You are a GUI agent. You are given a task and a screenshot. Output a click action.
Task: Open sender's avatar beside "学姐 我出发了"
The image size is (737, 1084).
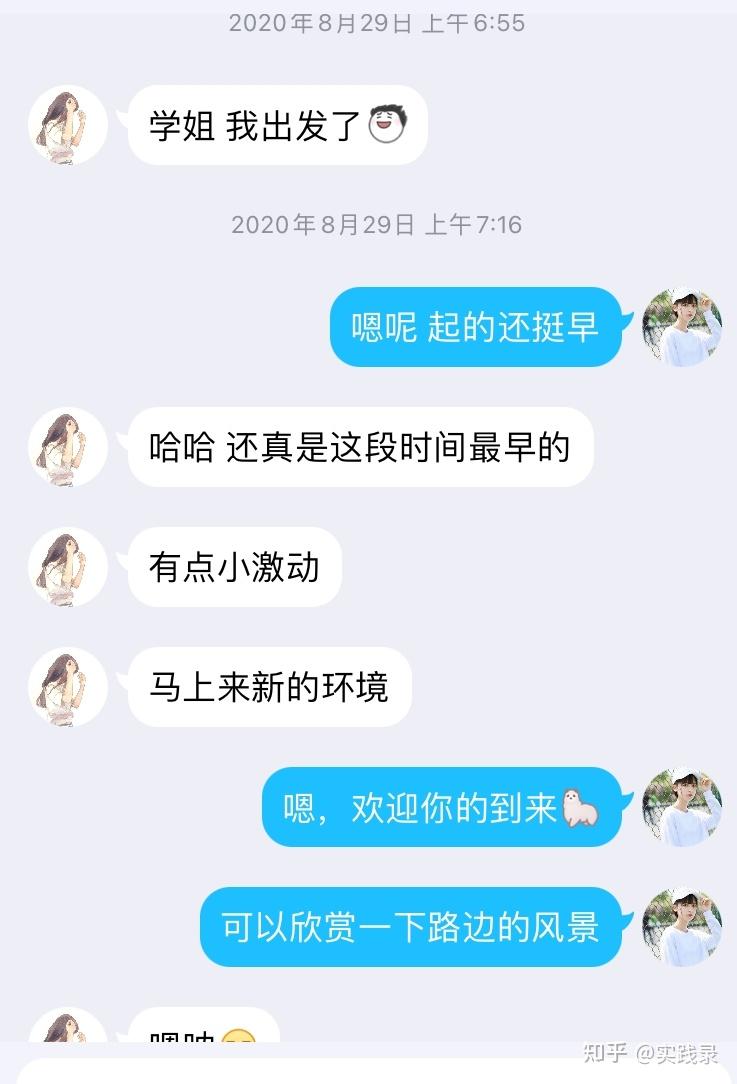tap(68, 125)
